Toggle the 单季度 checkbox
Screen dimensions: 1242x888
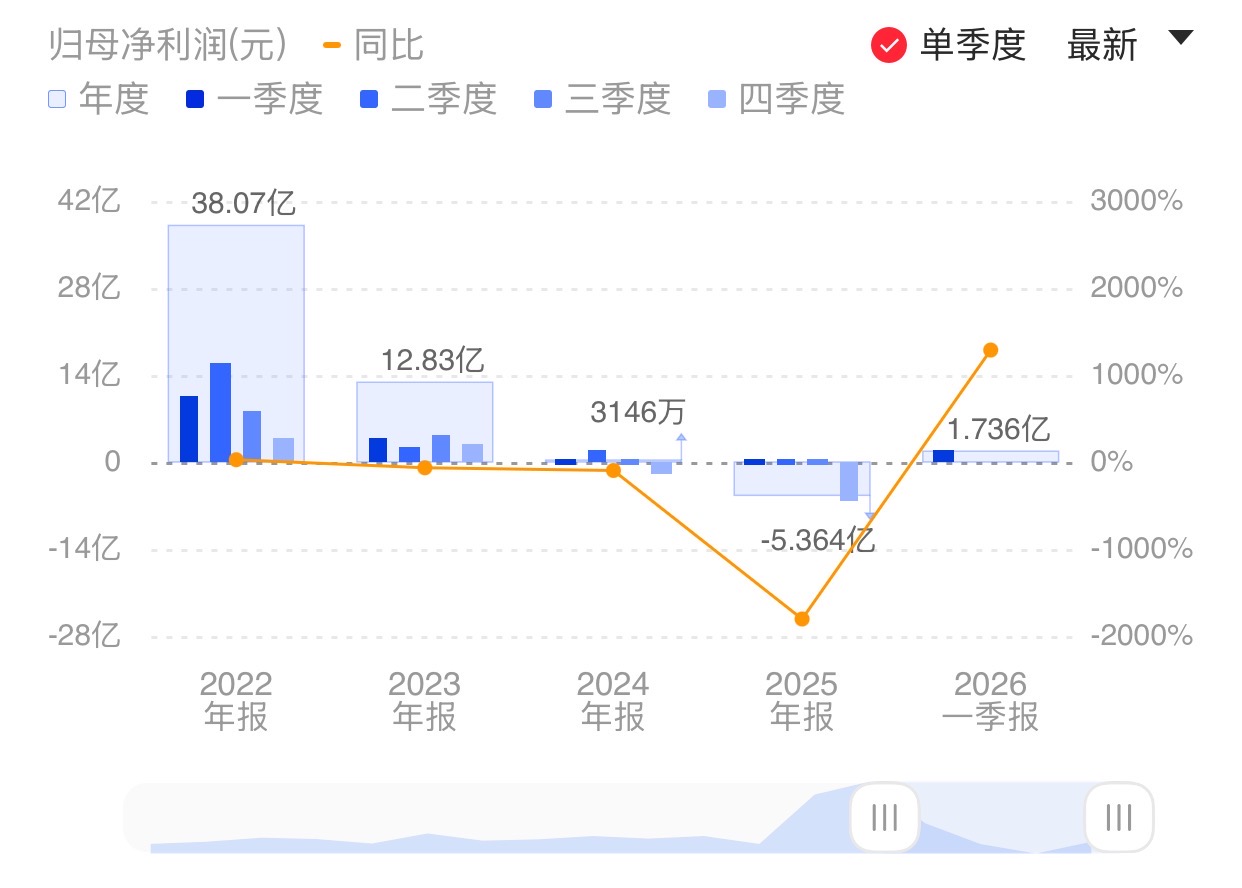tap(888, 46)
